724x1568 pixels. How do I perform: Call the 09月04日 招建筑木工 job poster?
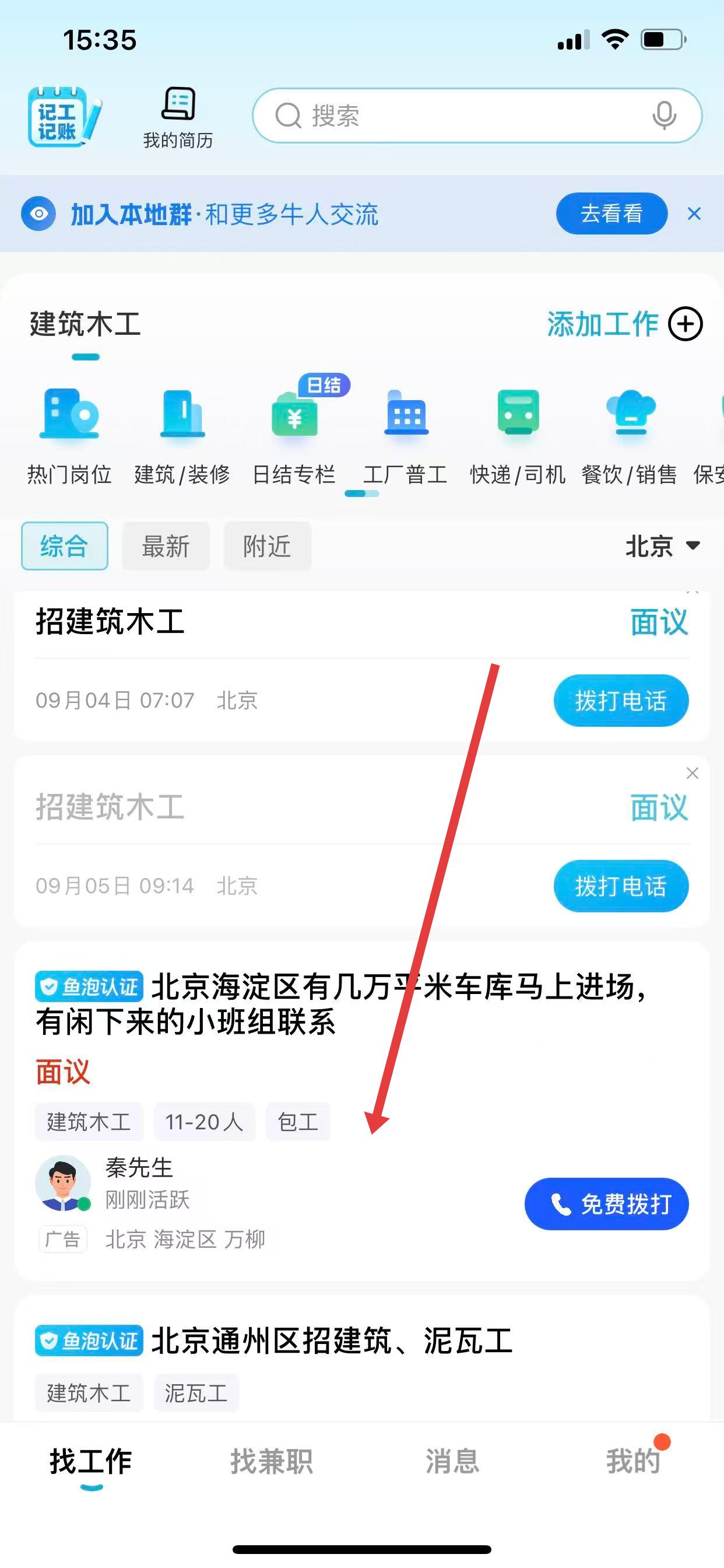[x=621, y=701]
